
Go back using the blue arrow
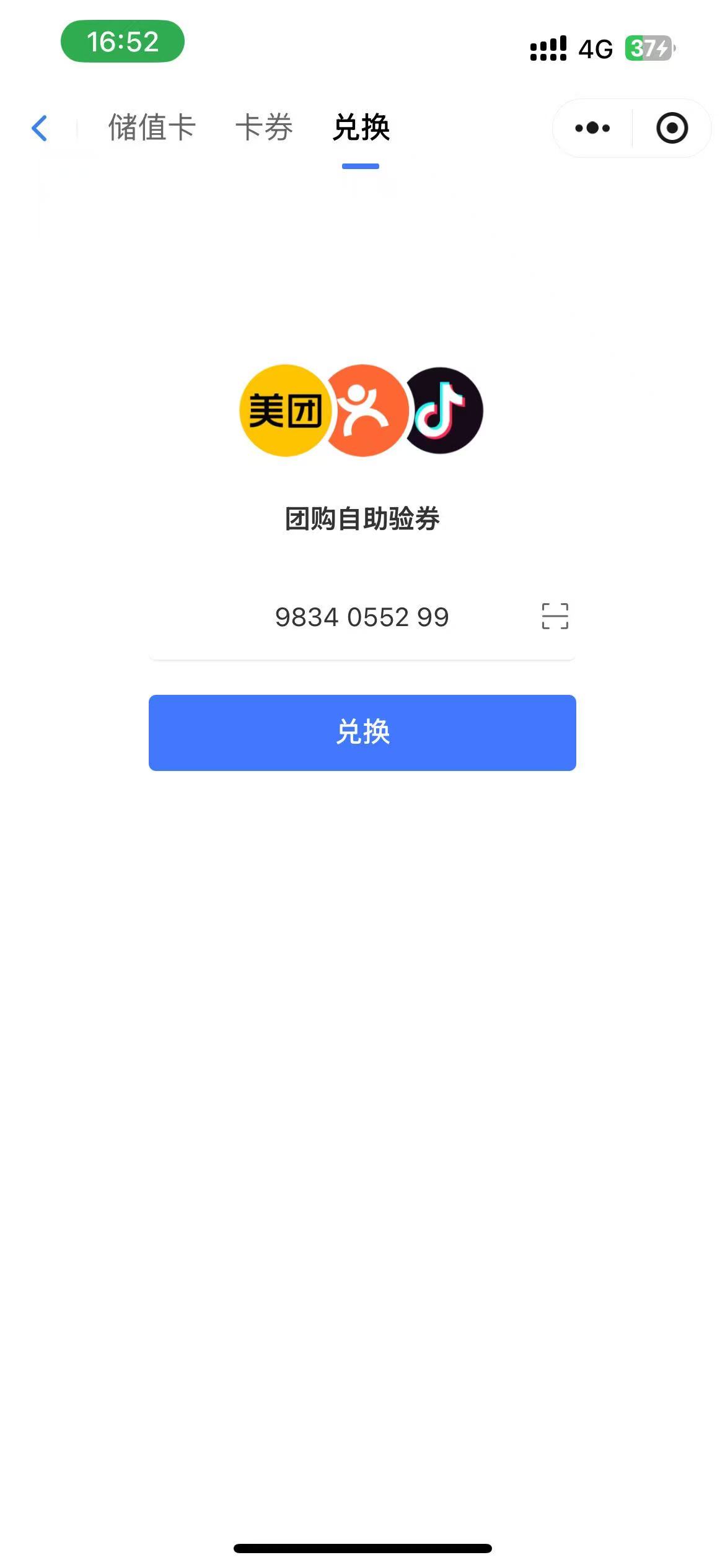40,128
